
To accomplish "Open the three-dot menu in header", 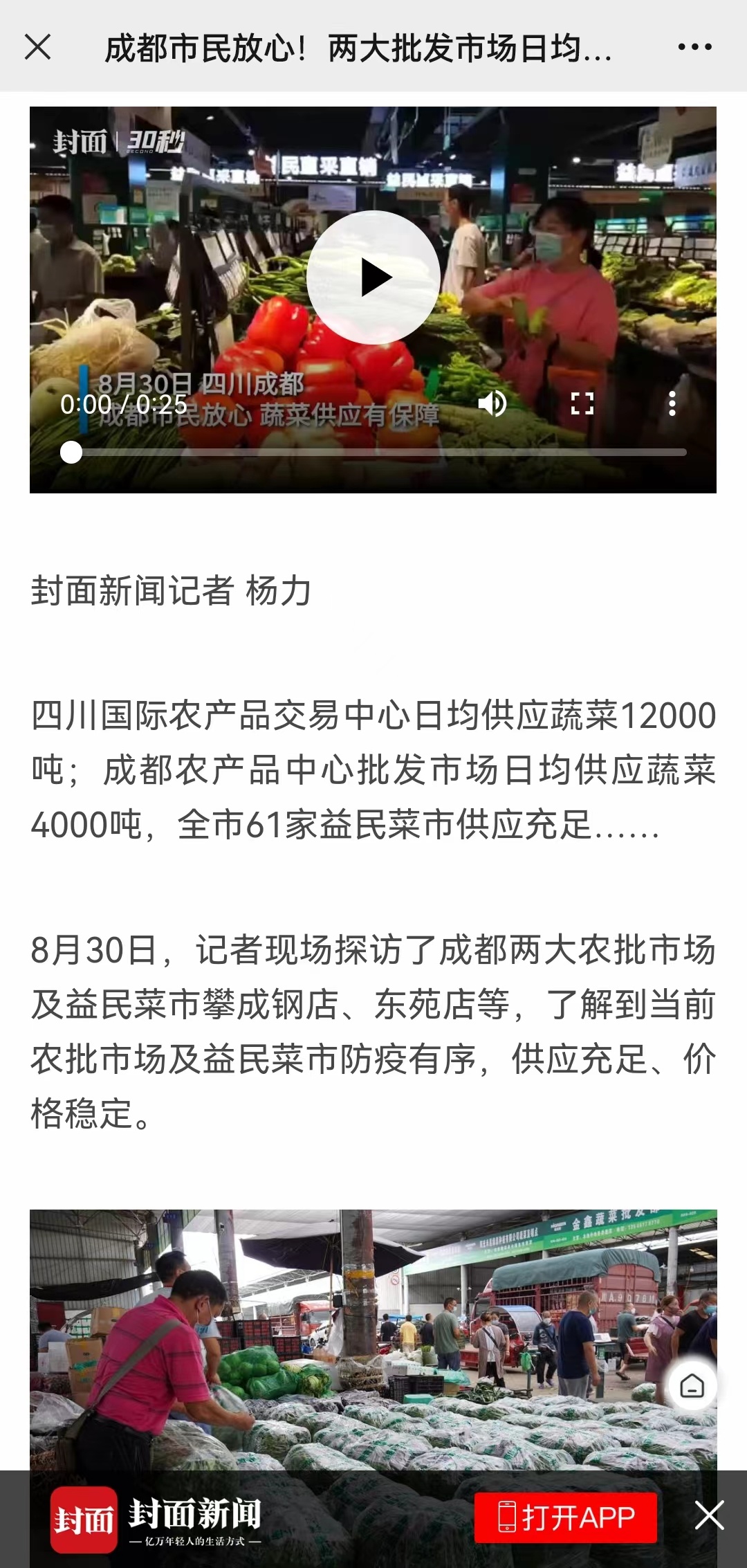I will point(694,47).
